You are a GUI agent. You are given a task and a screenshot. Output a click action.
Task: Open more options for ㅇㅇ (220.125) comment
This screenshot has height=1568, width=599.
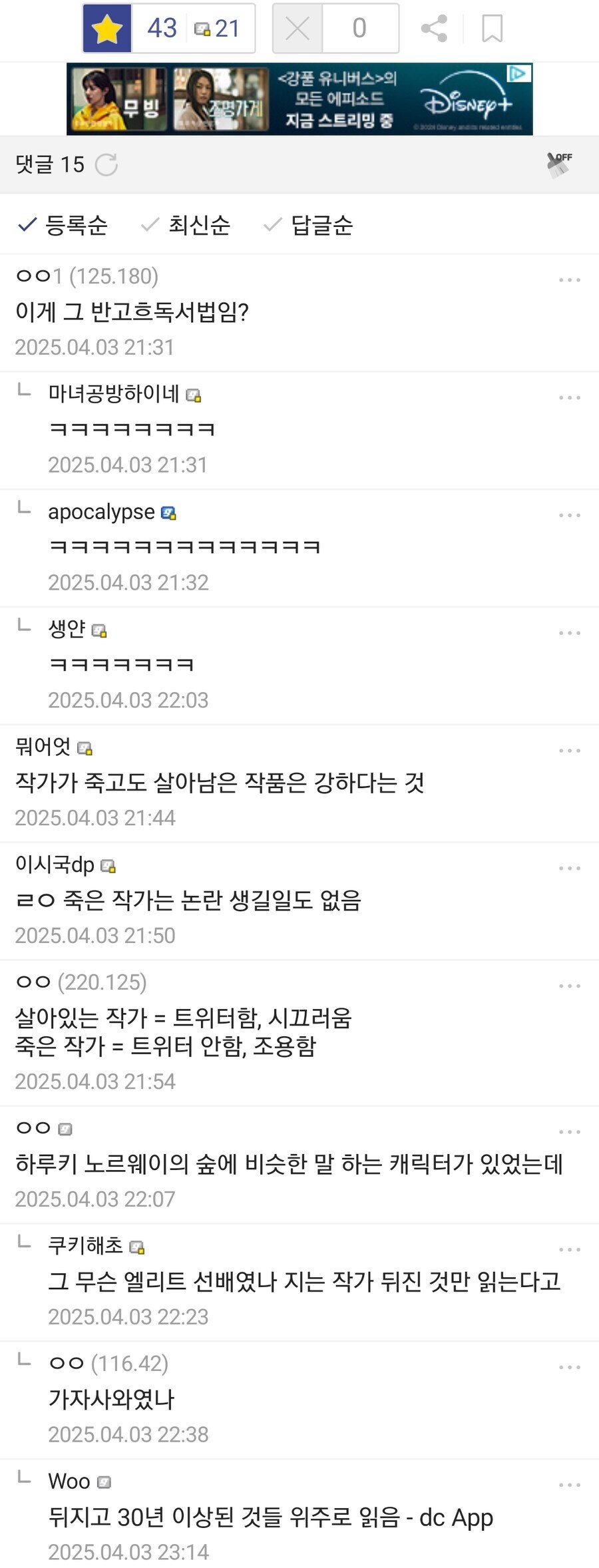pyautogui.click(x=570, y=986)
